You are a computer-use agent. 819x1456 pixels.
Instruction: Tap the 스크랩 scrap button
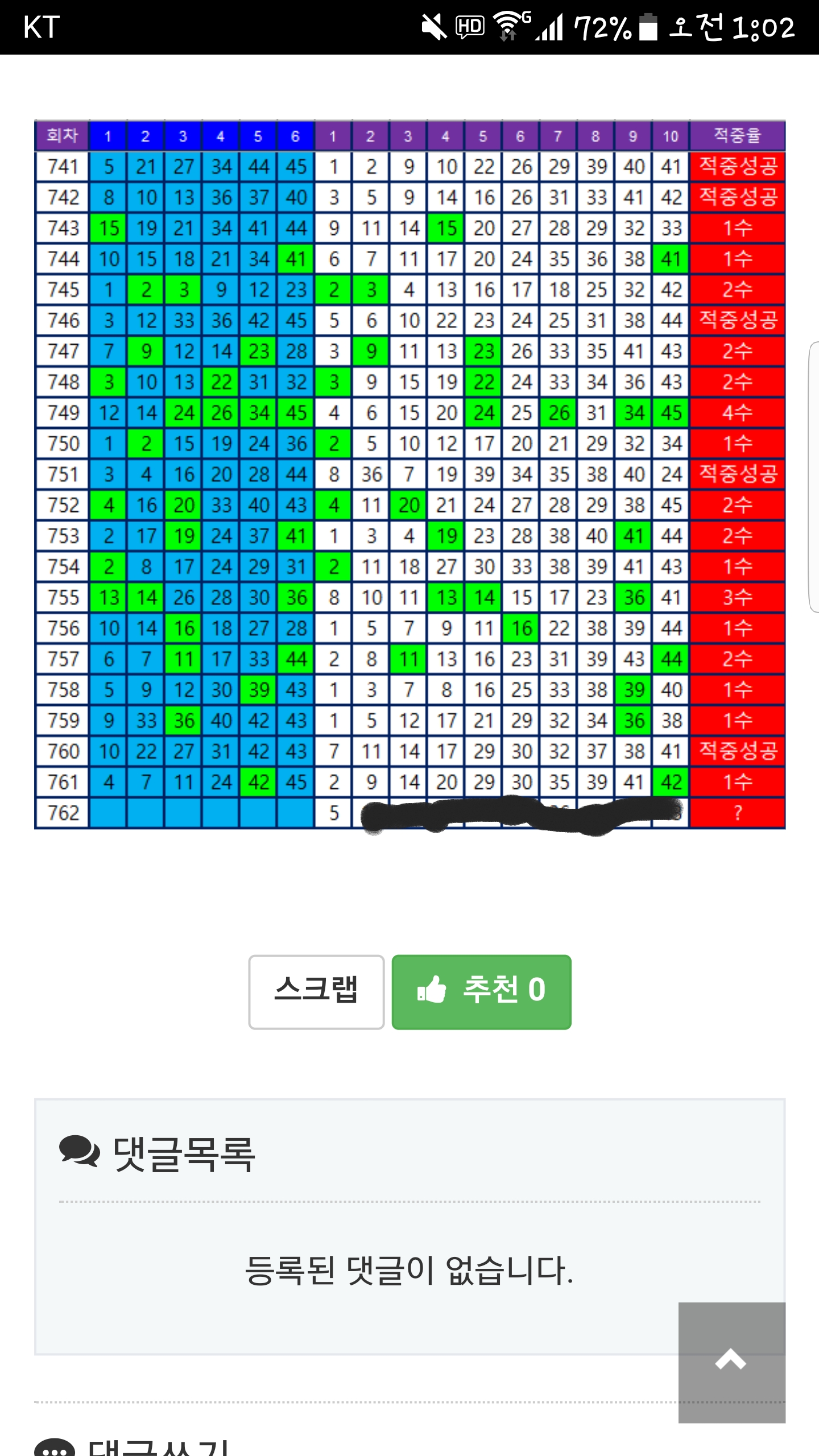coord(316,991)
